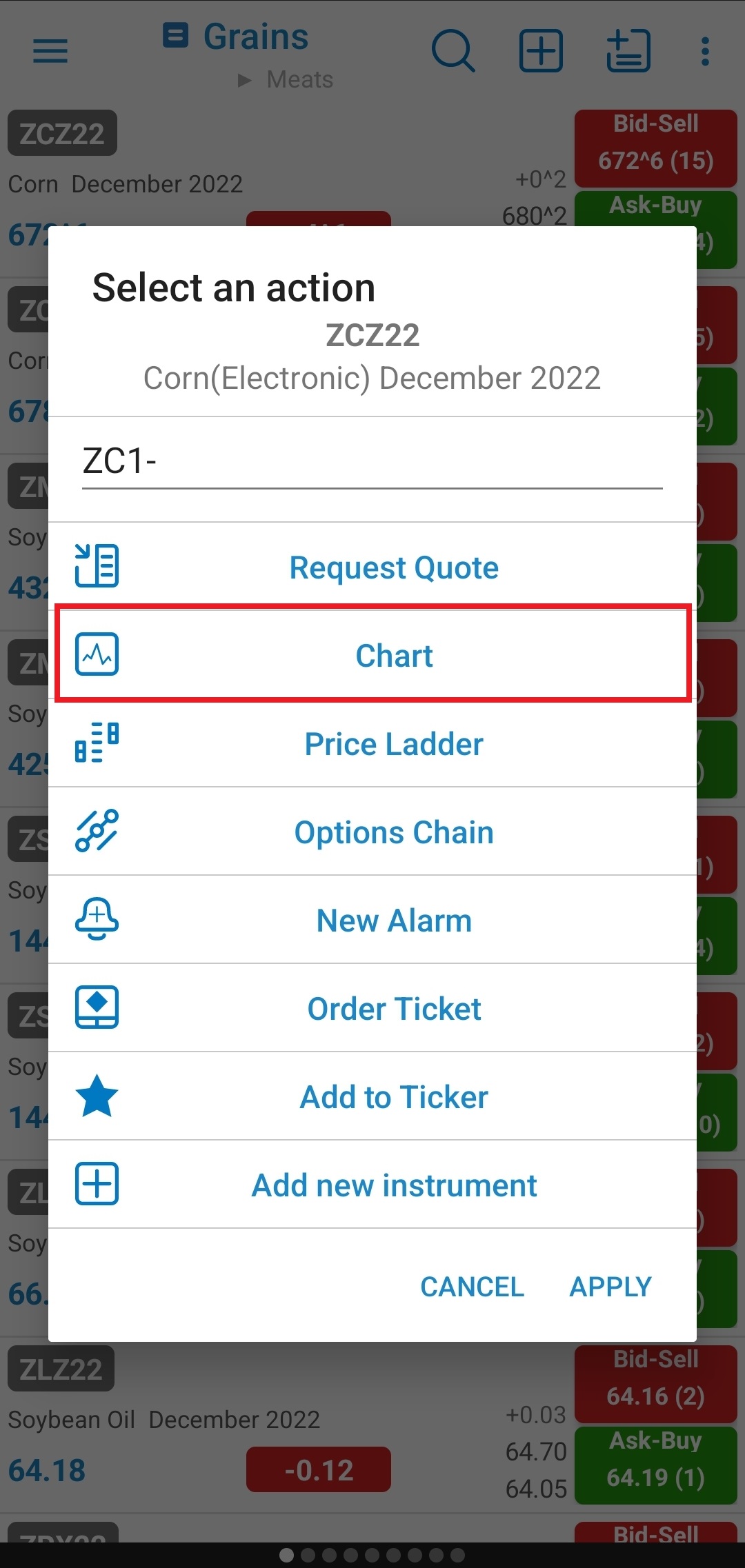Apply the entered symbol
This screenshot has height=1568, width=745.
610,1287
